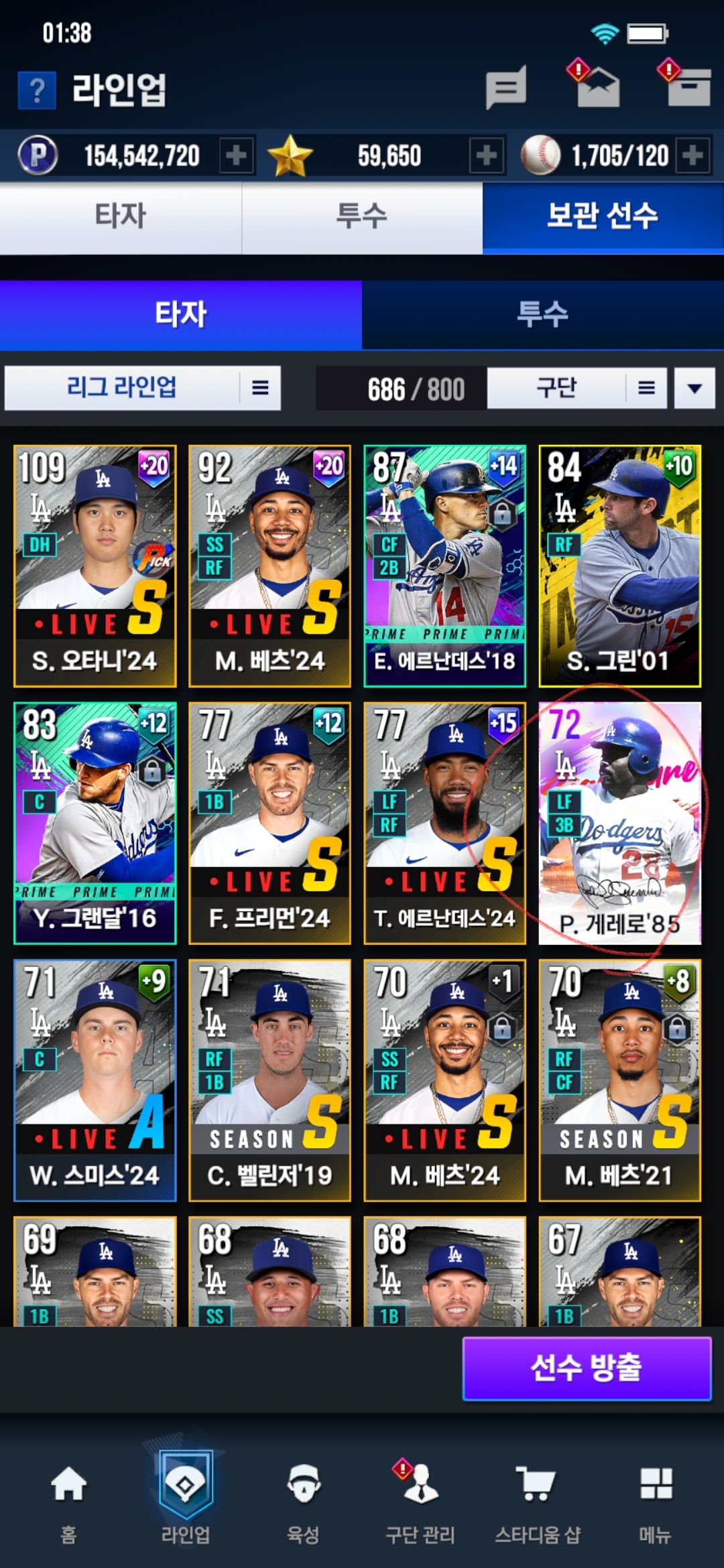This screenshot has height=1568, width=724.
Task: Open 구단 관리 in bottom navigation
Action: [420, 1501]
